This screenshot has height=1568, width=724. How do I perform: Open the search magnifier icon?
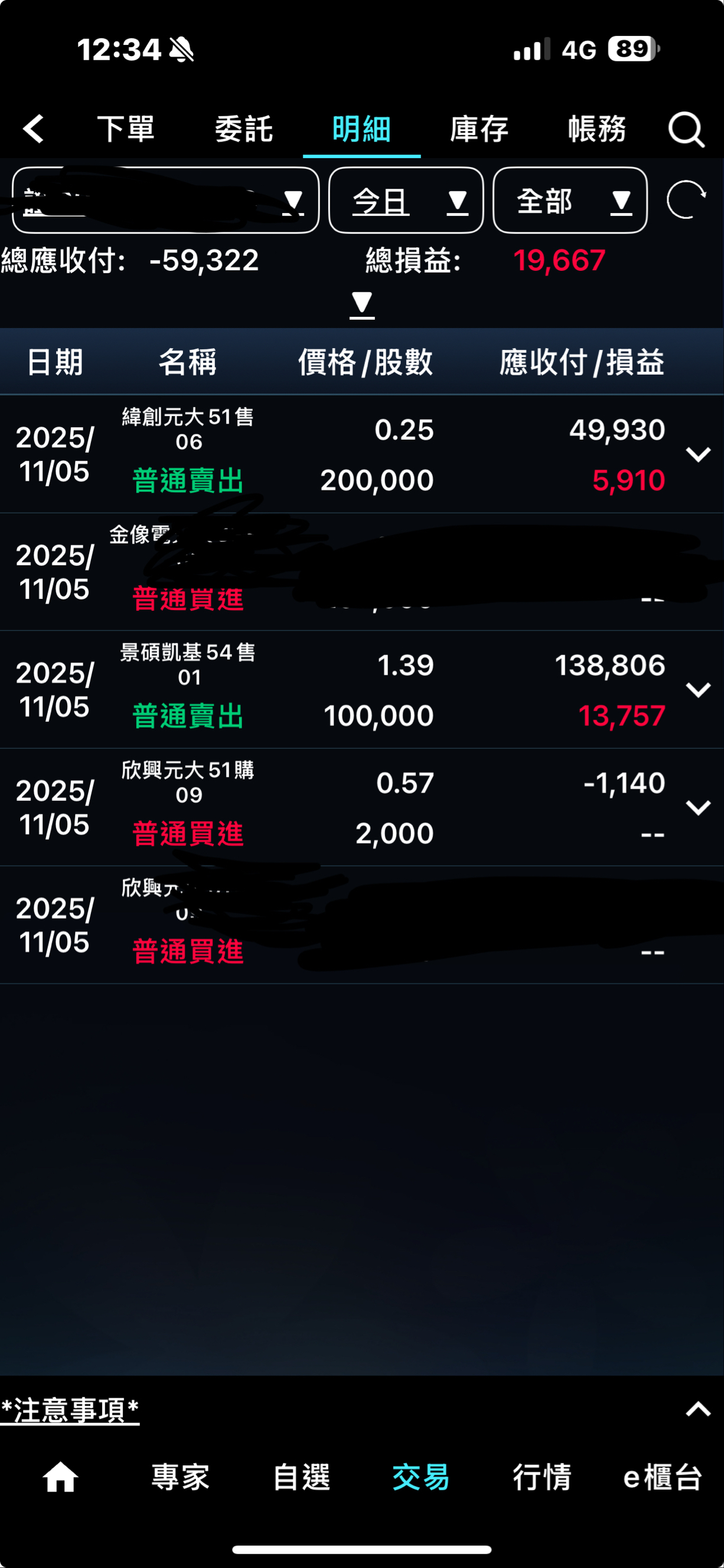point(686,129)
